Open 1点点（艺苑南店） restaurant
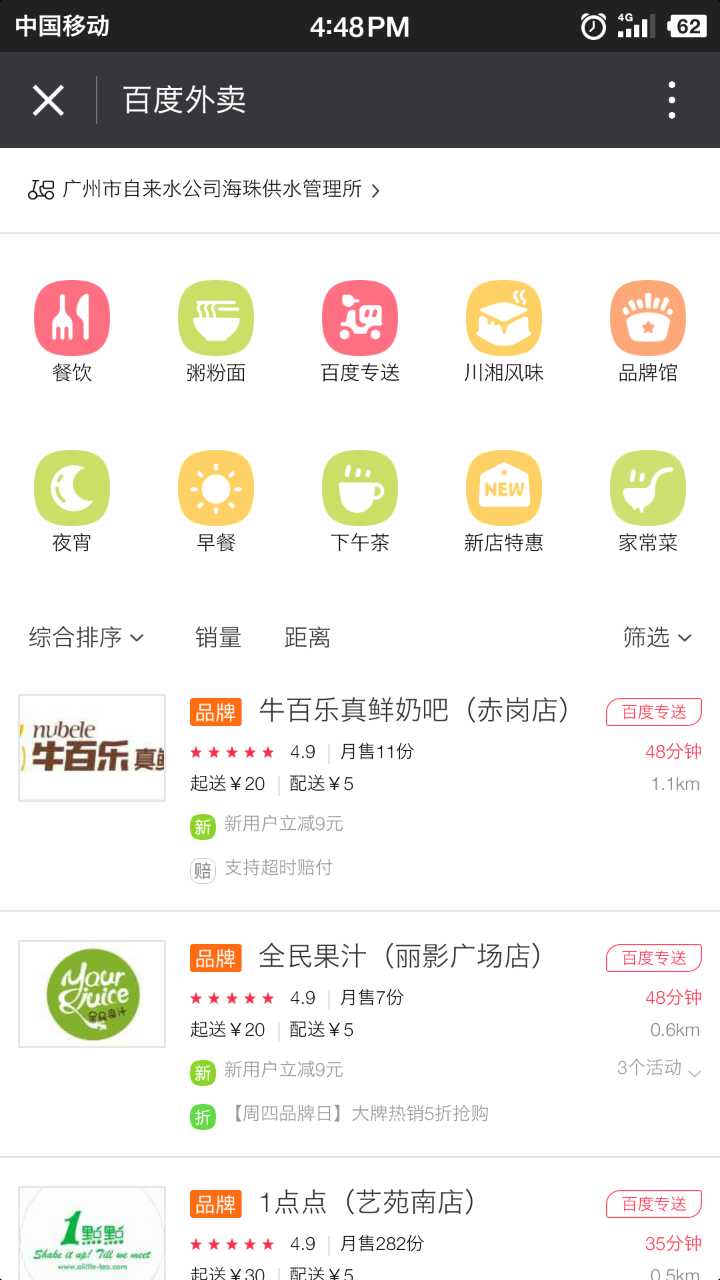This screenshot has height=1280, width=720. [368, 1203]
